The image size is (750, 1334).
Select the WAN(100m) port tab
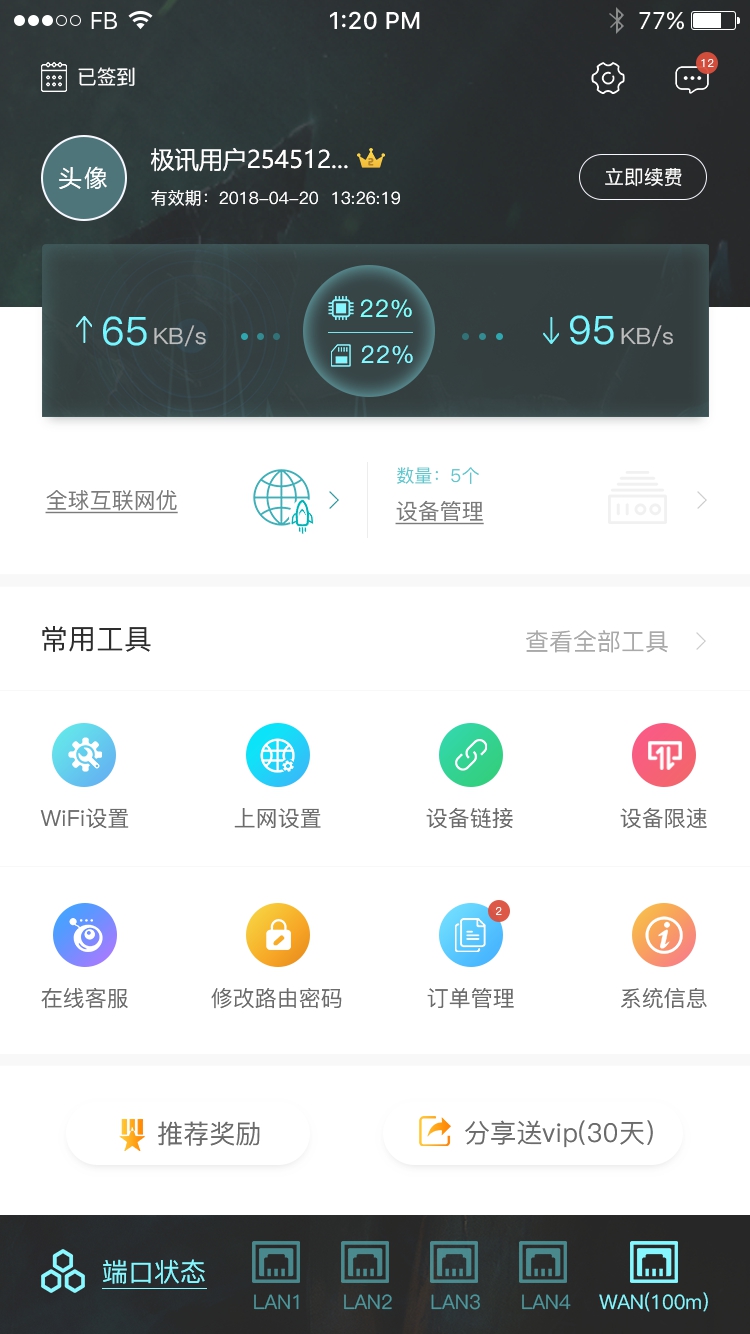click(x=653, y=1271)
